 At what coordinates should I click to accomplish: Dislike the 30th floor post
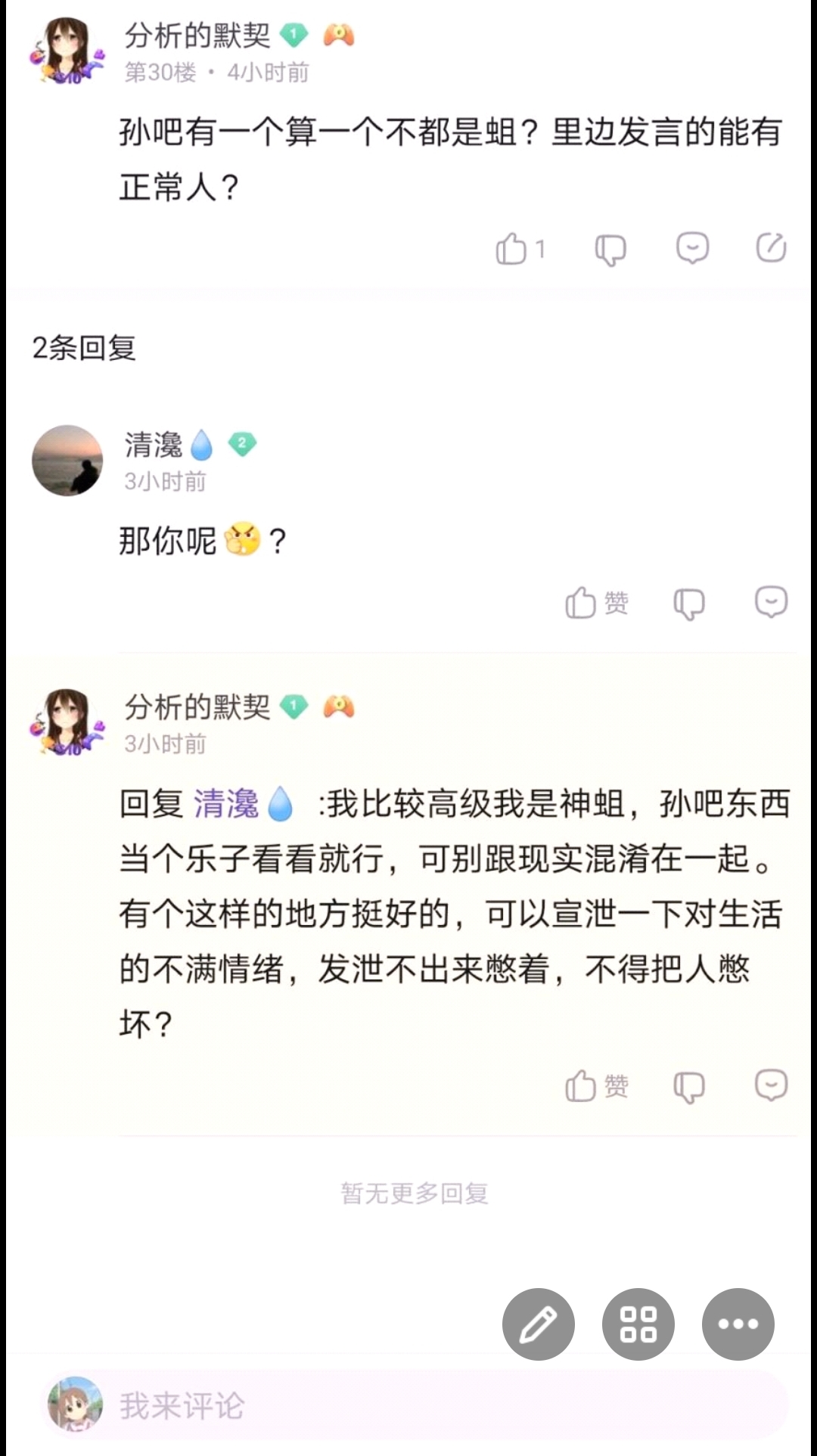point(610,250)
